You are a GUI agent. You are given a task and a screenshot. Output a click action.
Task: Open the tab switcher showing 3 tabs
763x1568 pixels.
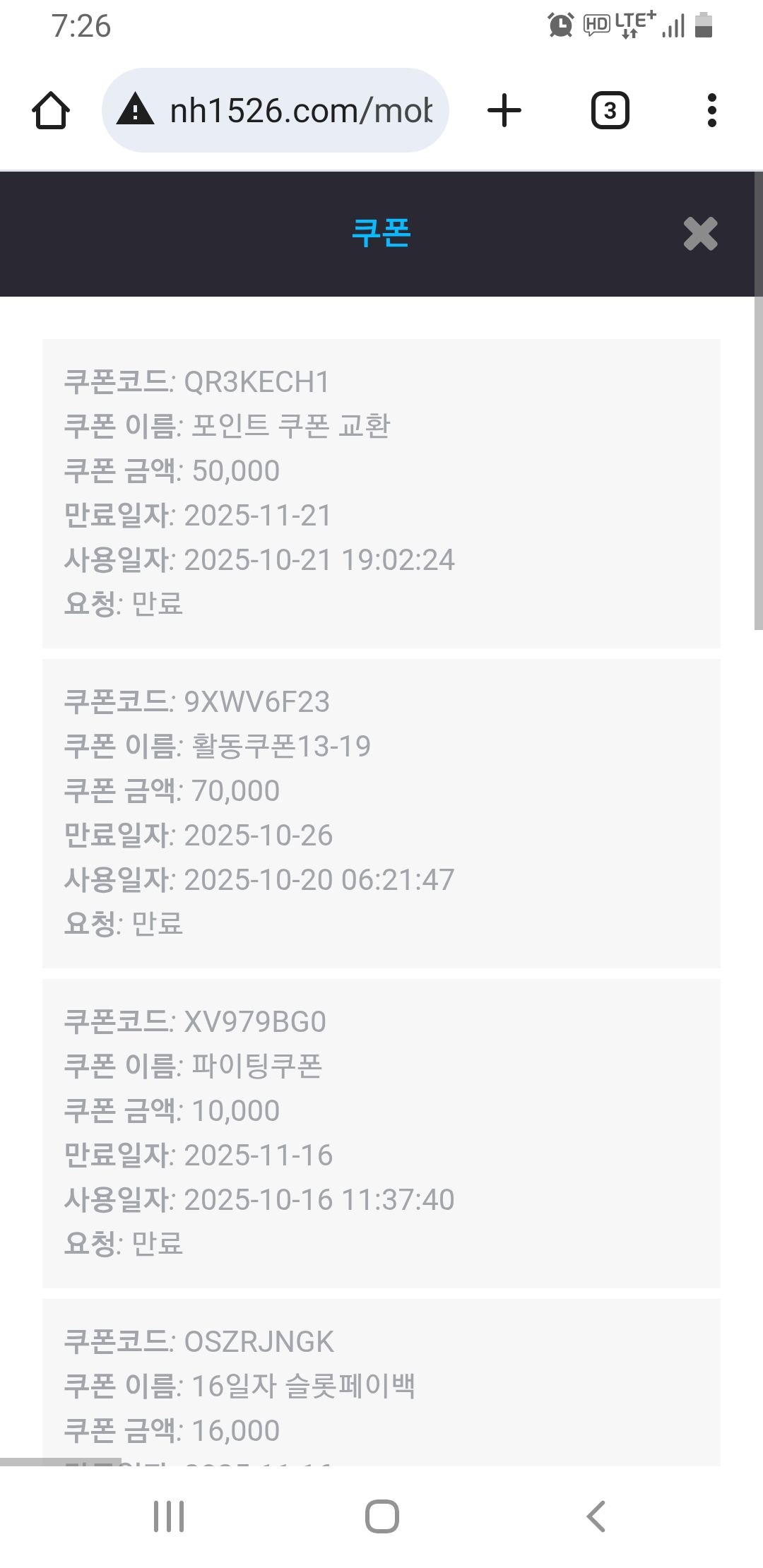(x=610, y=109)
